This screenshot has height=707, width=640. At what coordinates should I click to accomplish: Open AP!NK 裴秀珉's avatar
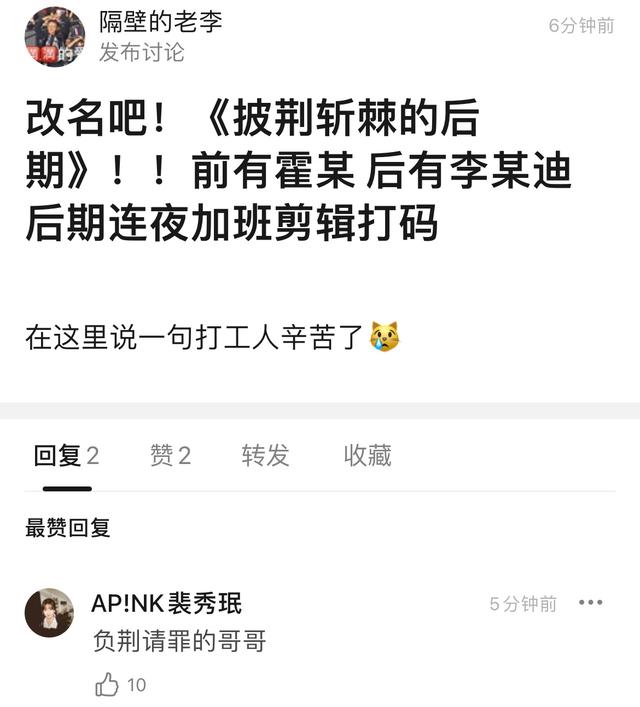(x=49, y=612)
